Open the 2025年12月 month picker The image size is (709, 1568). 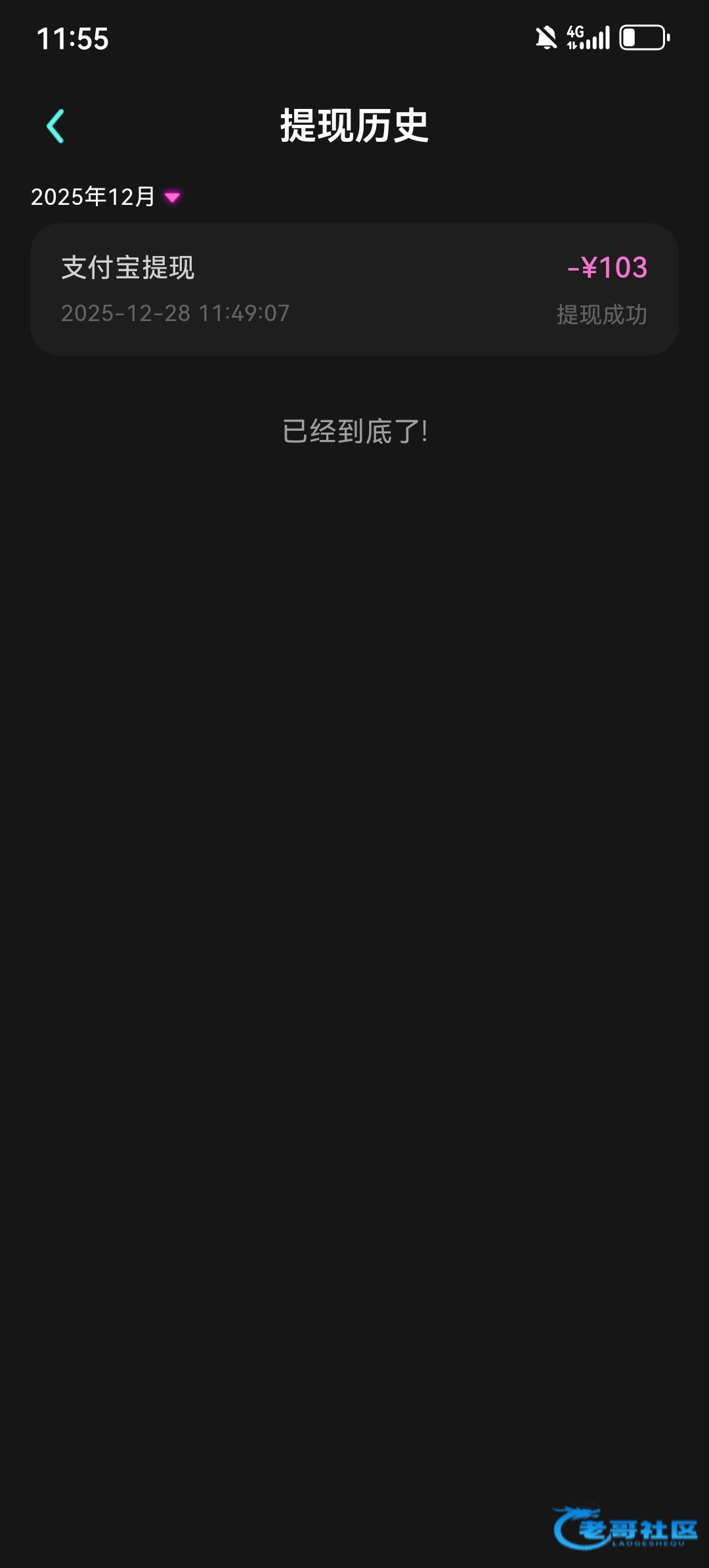[106, 196]
